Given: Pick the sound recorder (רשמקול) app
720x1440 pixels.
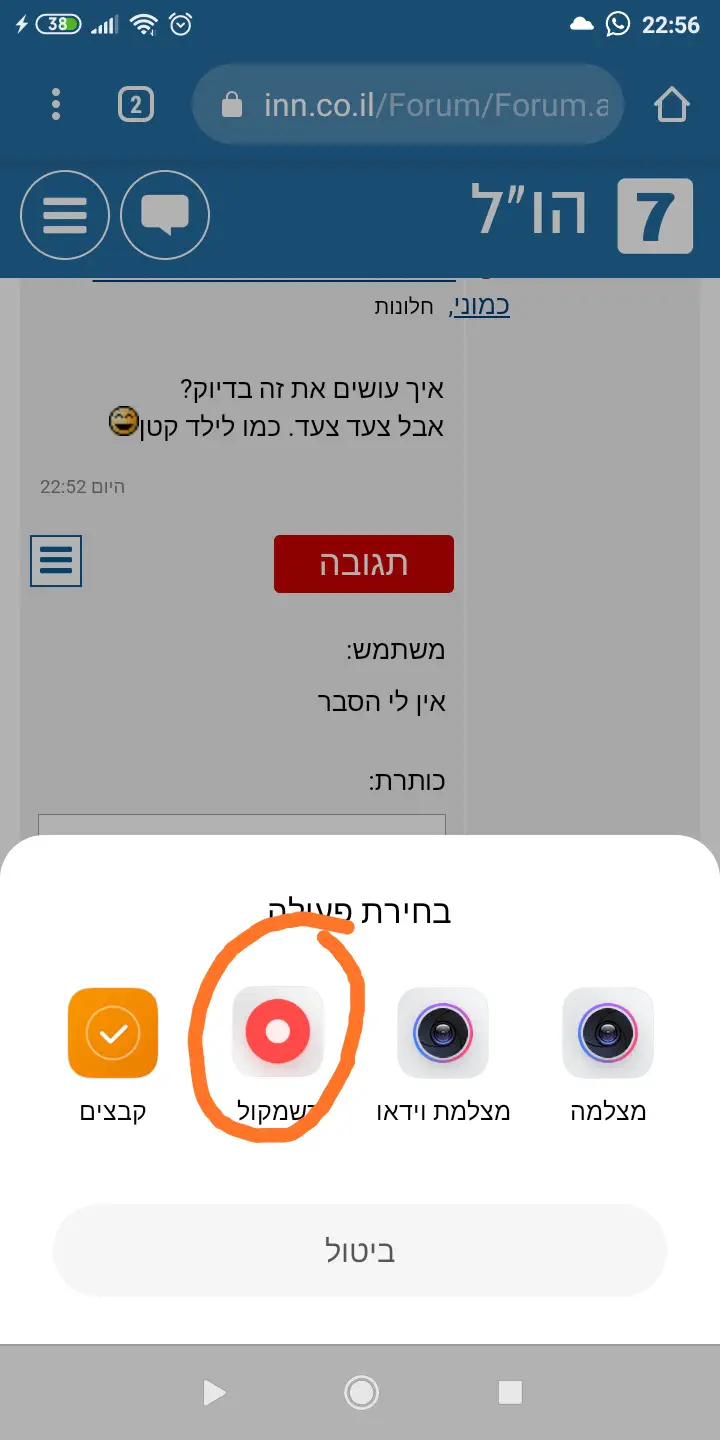Looking at the screenshot, I should click(278, 1033).
